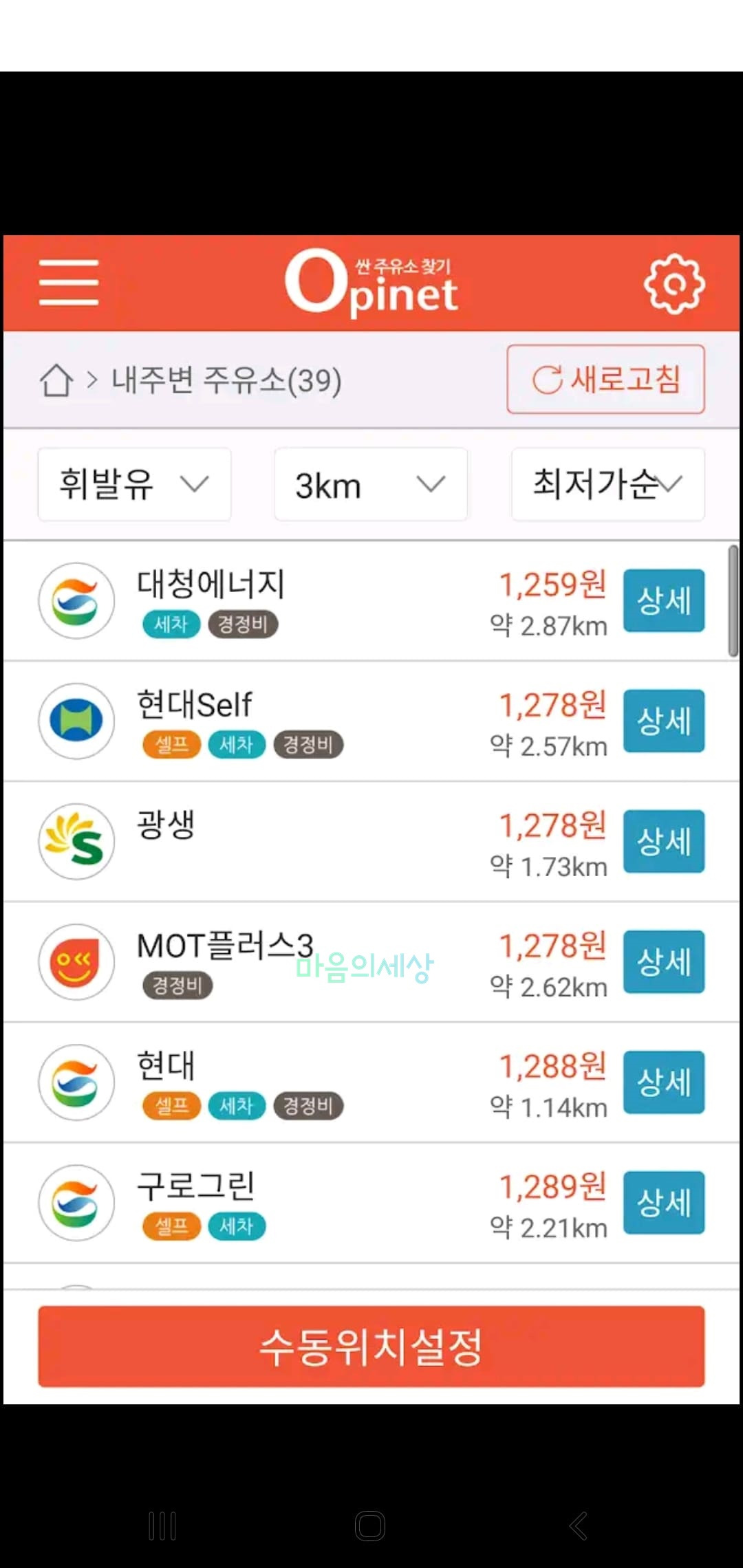Refresh list with 새로고침 button
743x1568 pixels.
tap(606, 379)
